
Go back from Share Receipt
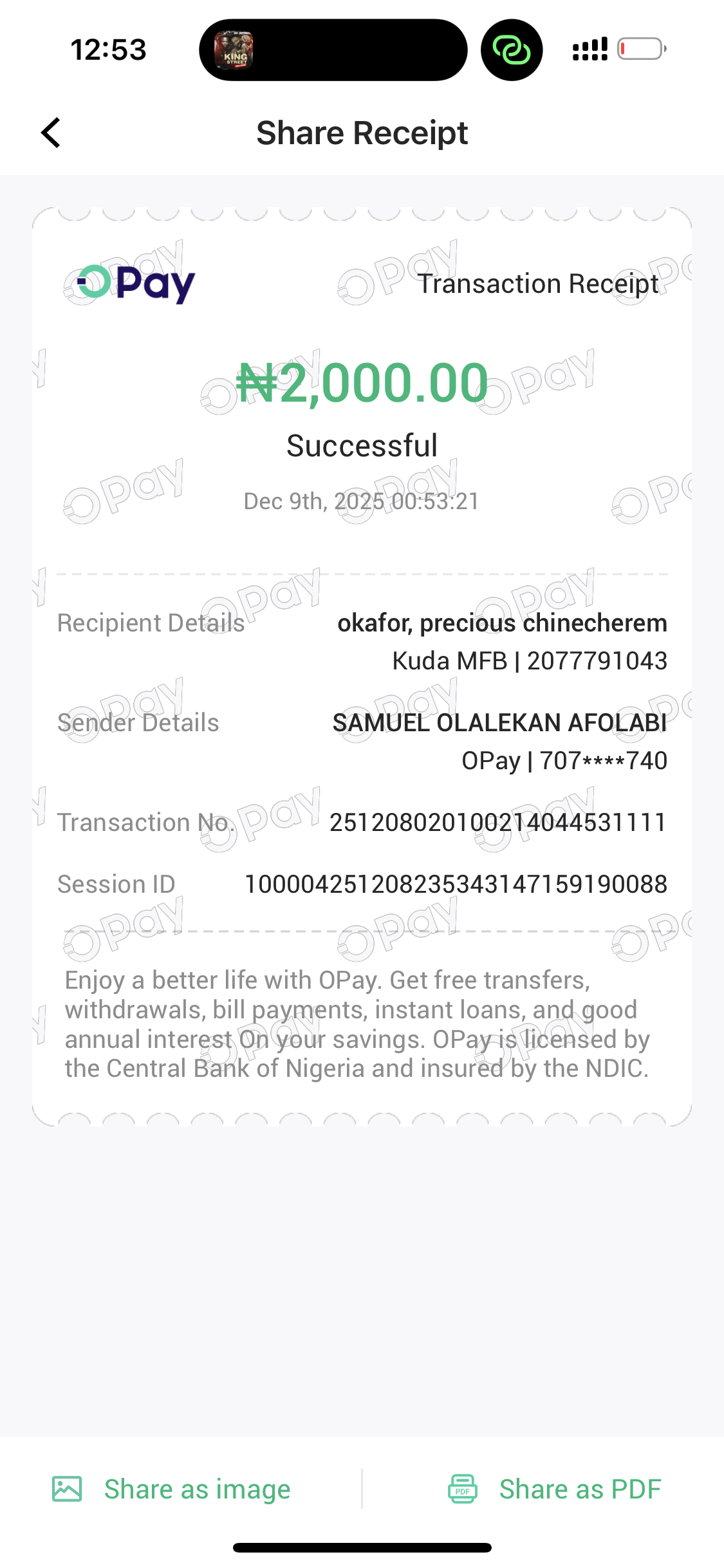(51, 133)
